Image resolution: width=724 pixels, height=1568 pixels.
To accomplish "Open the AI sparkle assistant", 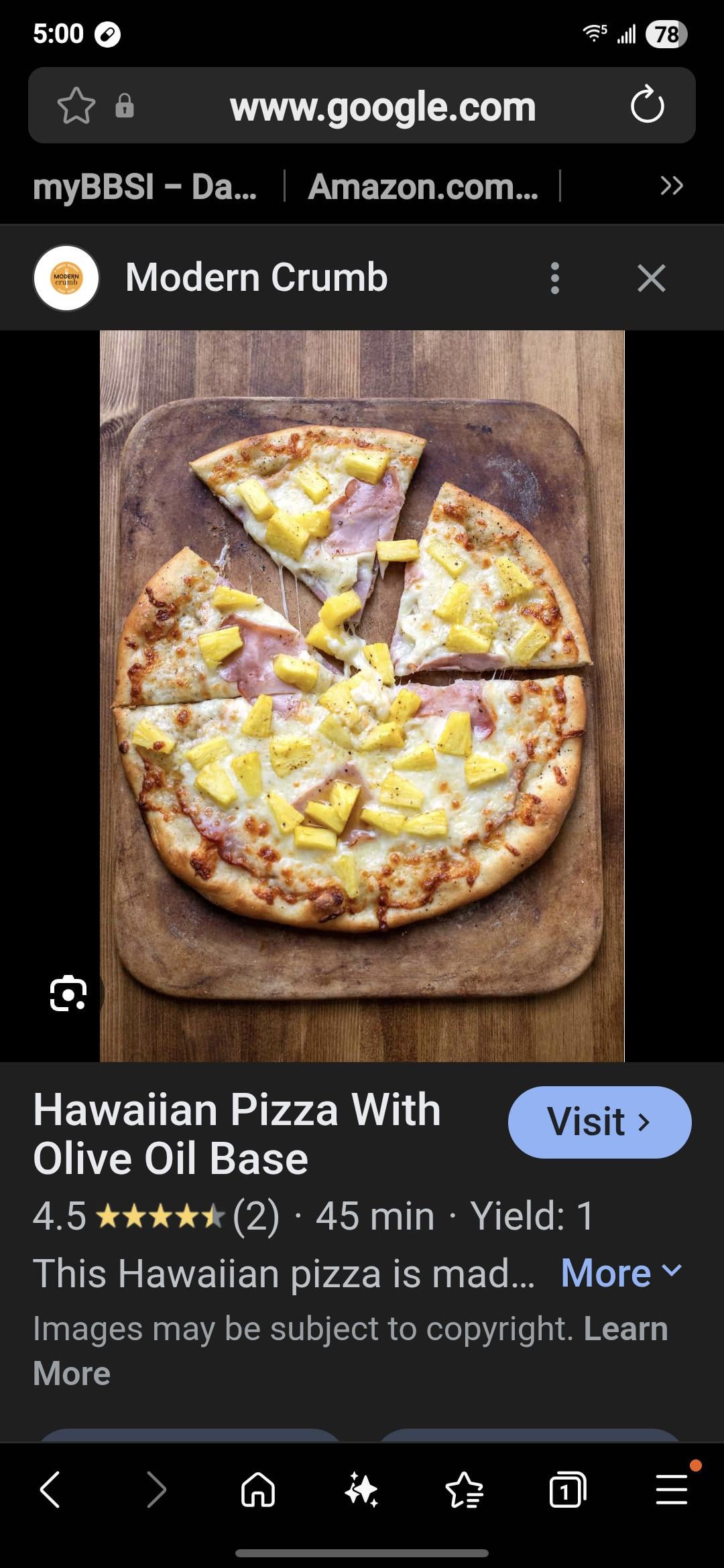I will tap(361, 1490).
